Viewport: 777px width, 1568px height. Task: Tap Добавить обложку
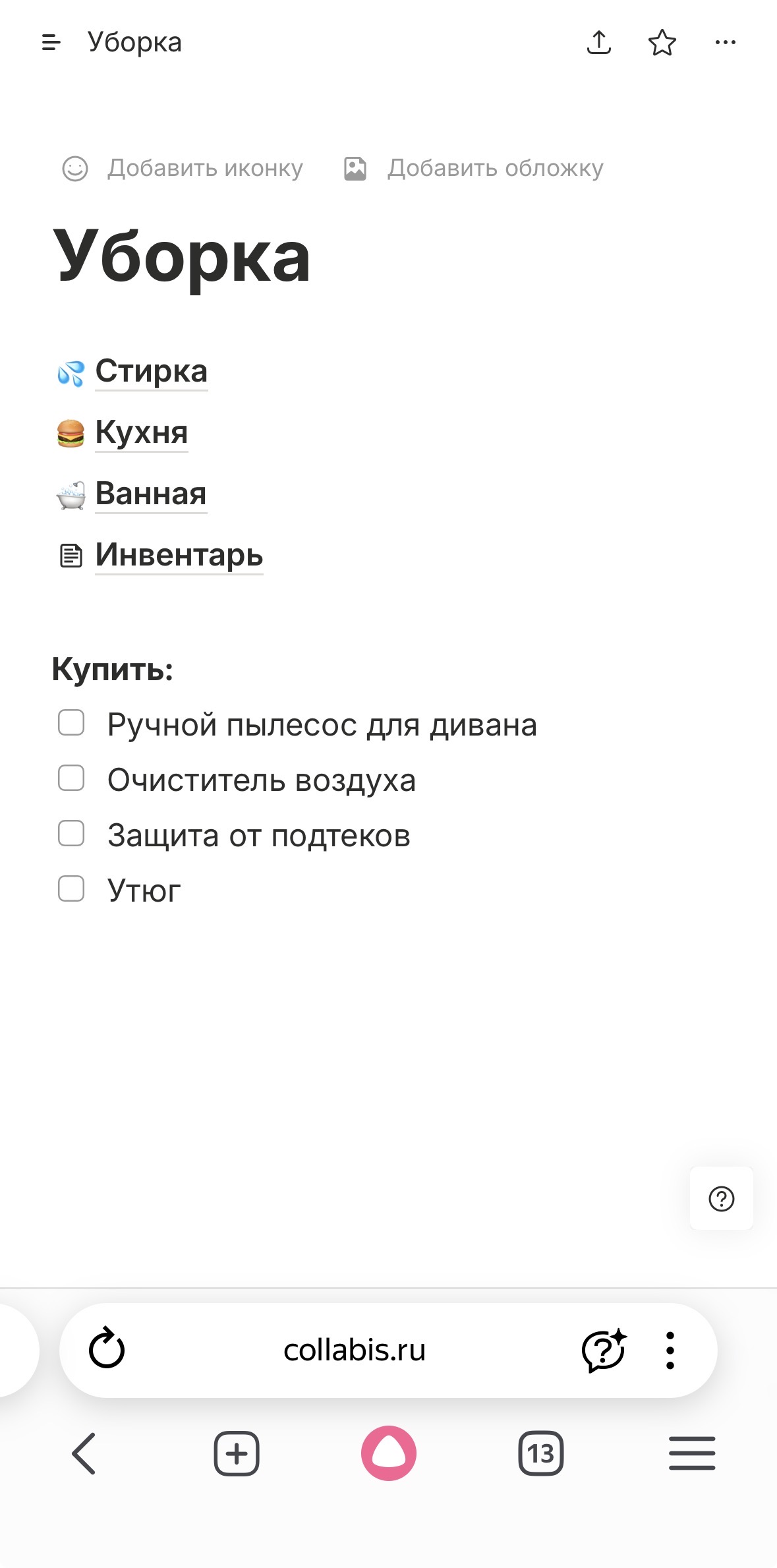coord(474,168)
